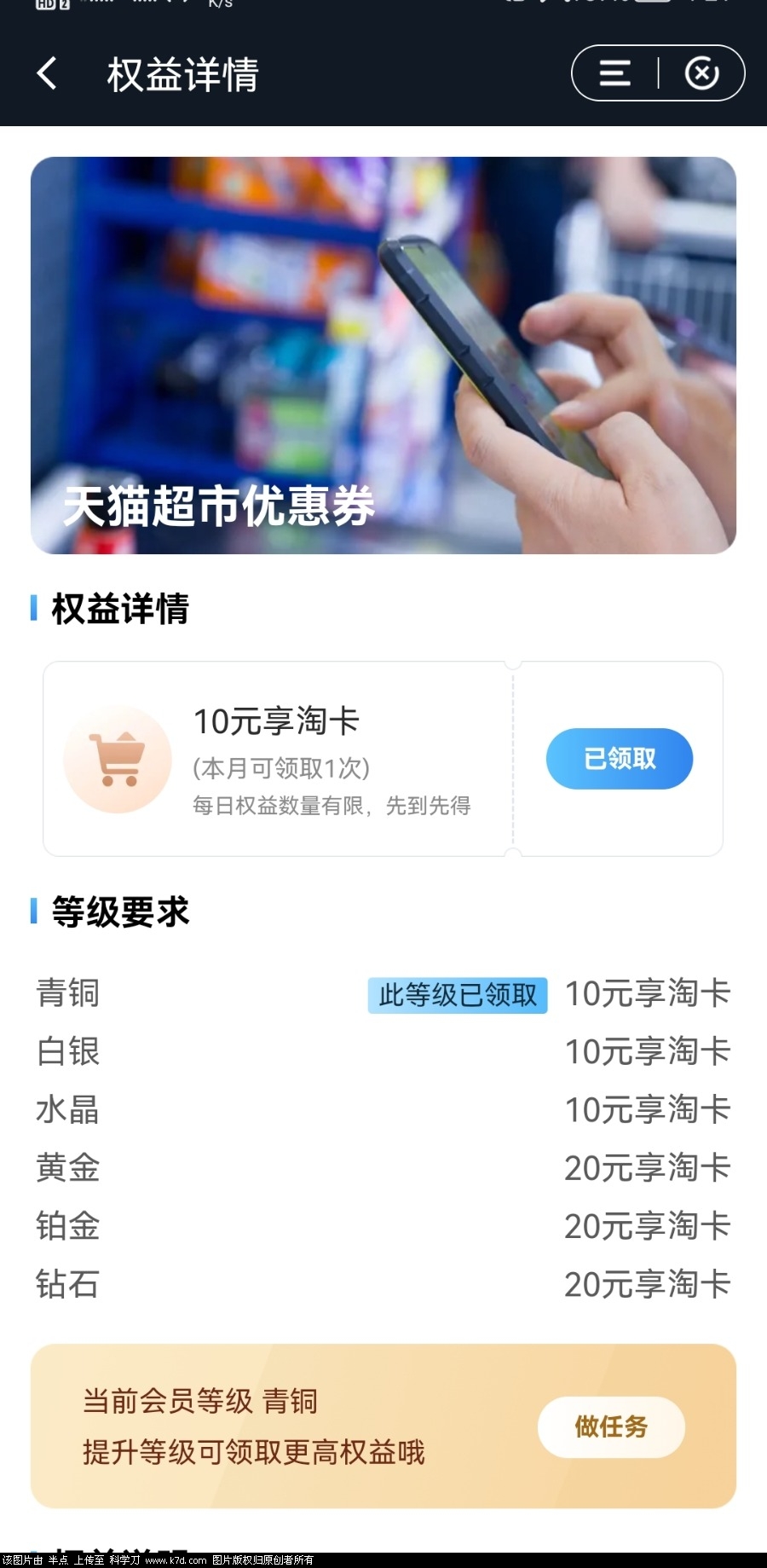This screenshot has width=767, height=1568.
Task: Tap the 已领取 button on 10元享淘卡
Action: coord(620,758)
